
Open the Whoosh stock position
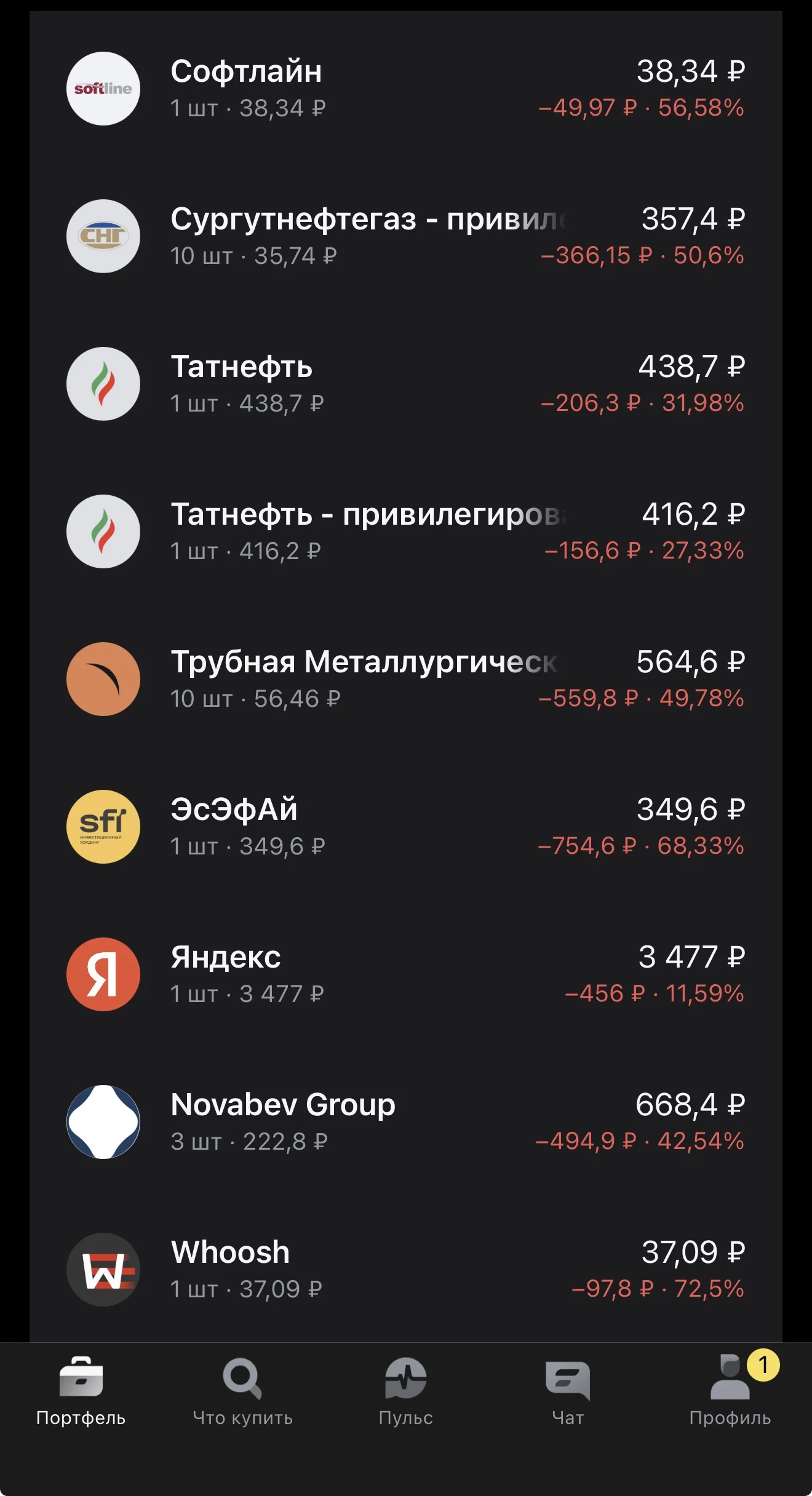pyautogui.click(x=406, y=1270)
